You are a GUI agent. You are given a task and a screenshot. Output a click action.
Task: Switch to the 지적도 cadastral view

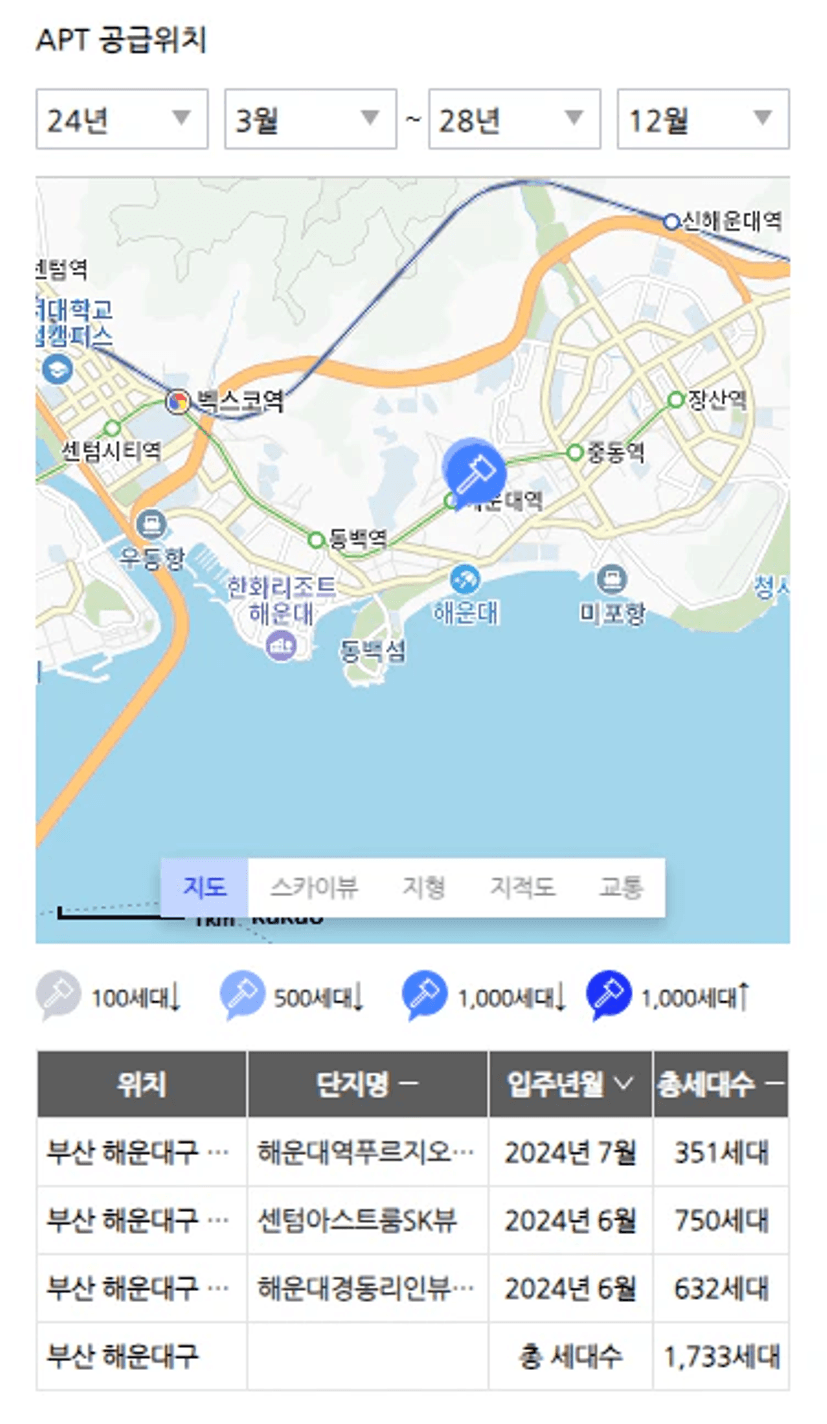click(522, 887)
